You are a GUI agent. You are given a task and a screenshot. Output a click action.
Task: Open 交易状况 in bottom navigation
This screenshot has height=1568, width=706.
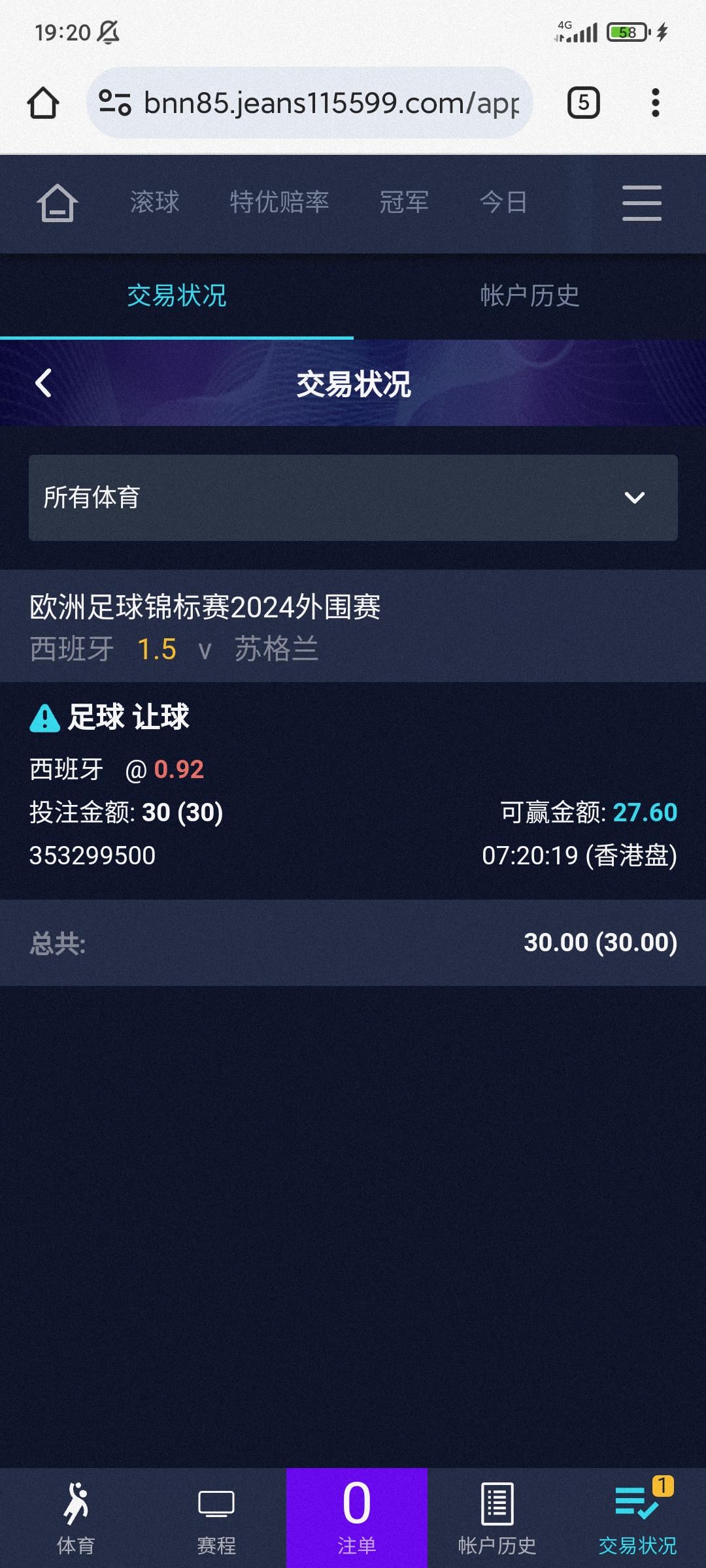tap(637, 1518)
